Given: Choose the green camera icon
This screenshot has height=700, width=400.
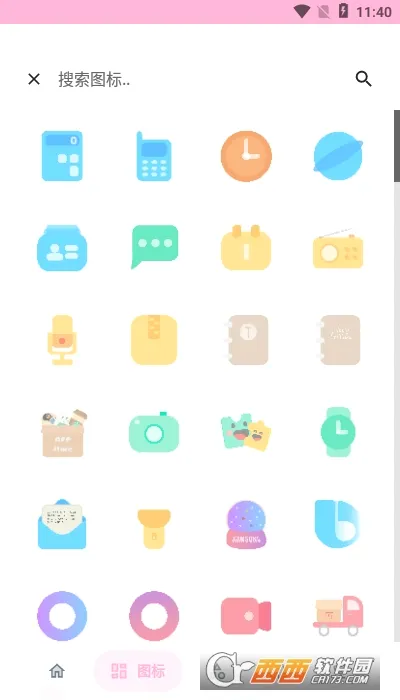Looking at the screenshot, I should tap(154, 432).
